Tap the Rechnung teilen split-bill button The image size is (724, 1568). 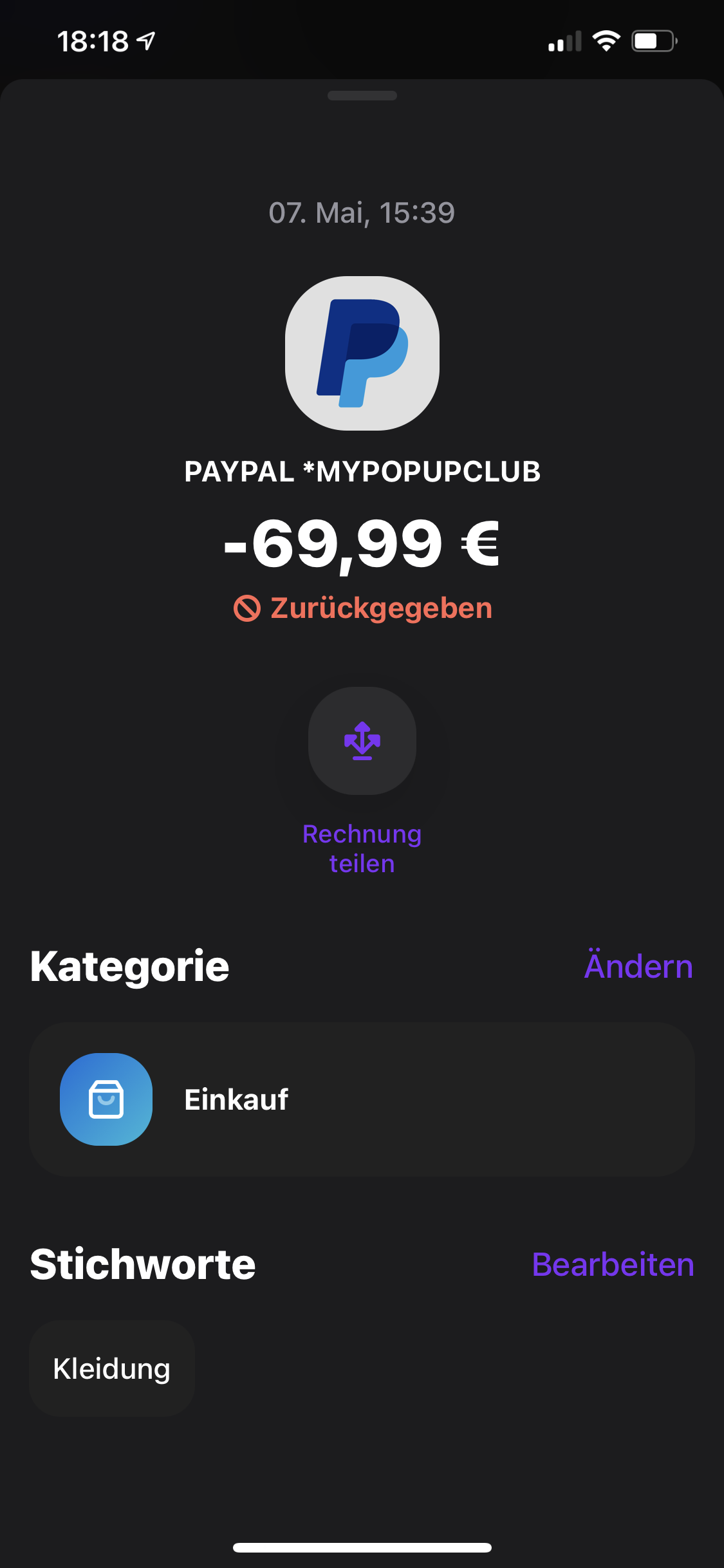click(x=362, y=741)
